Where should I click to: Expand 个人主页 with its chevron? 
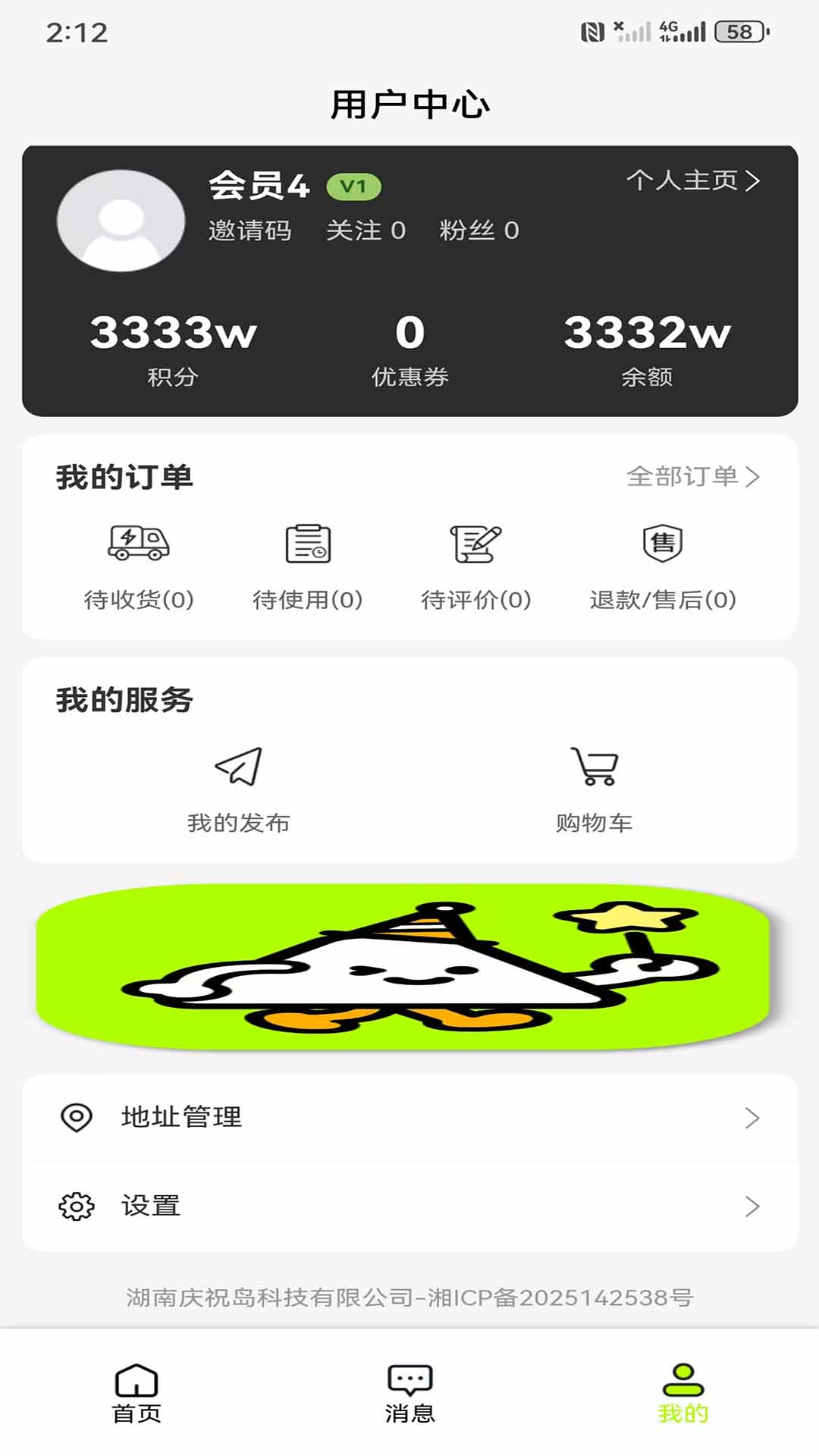coord(693,182)
